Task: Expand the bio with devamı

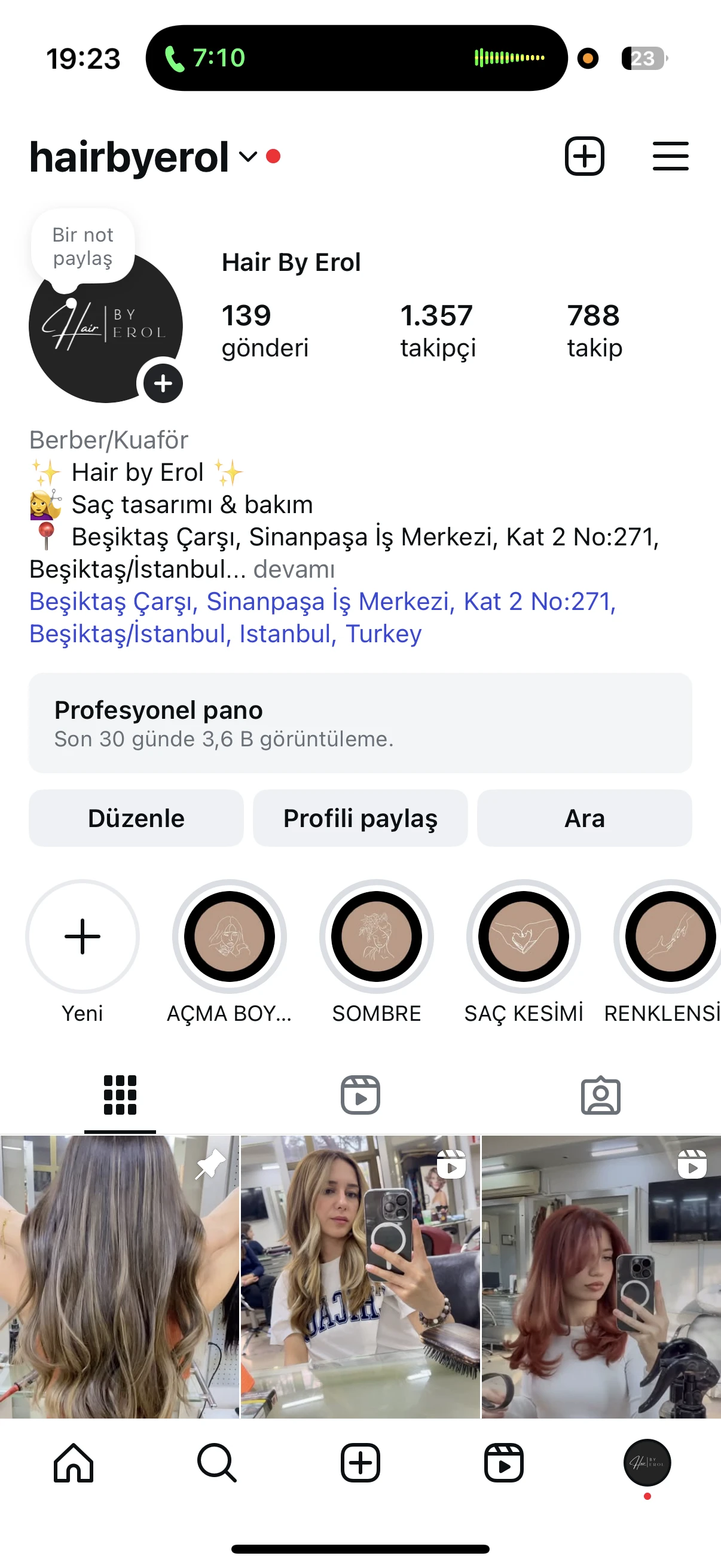Action: pyautogui.click(x=294, y=569)
